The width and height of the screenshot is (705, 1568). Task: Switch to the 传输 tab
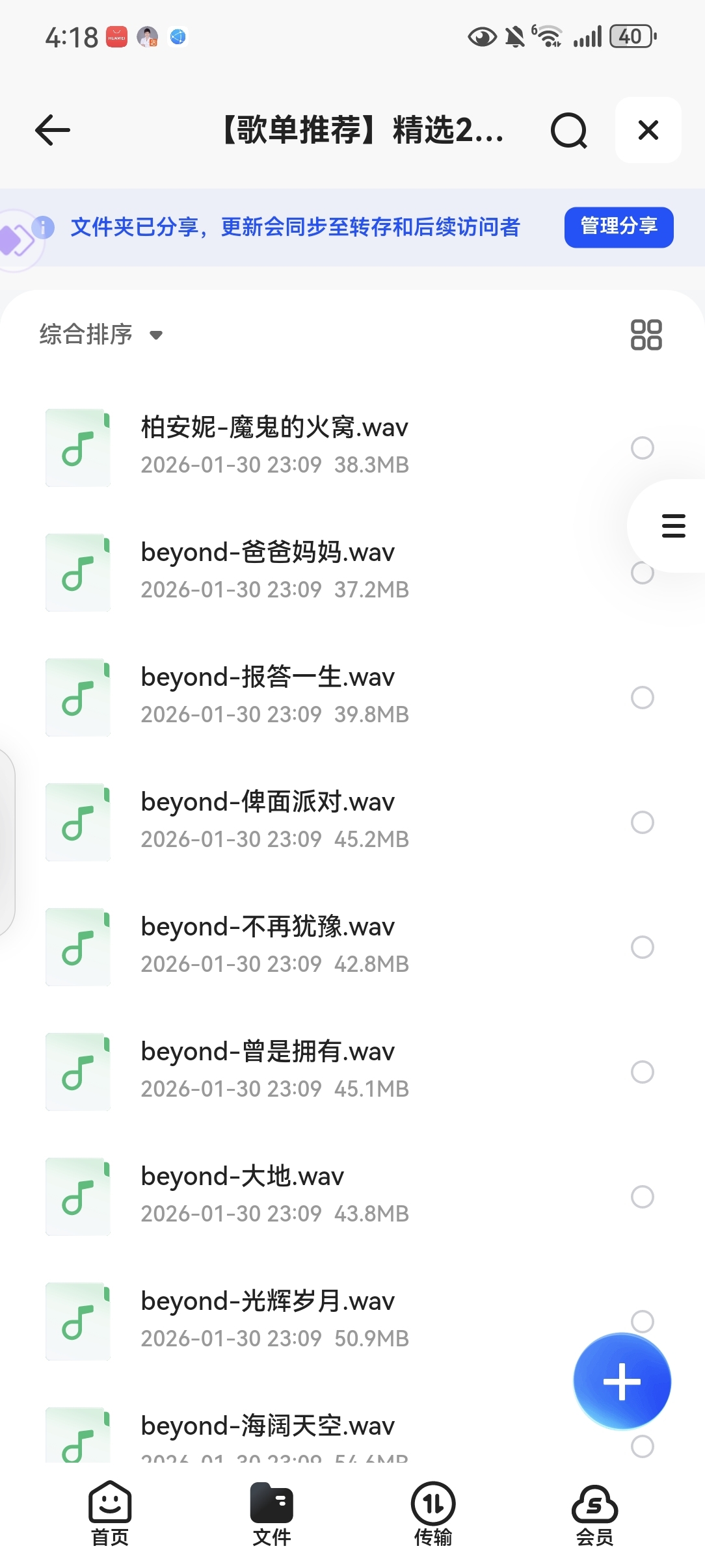433,1513
